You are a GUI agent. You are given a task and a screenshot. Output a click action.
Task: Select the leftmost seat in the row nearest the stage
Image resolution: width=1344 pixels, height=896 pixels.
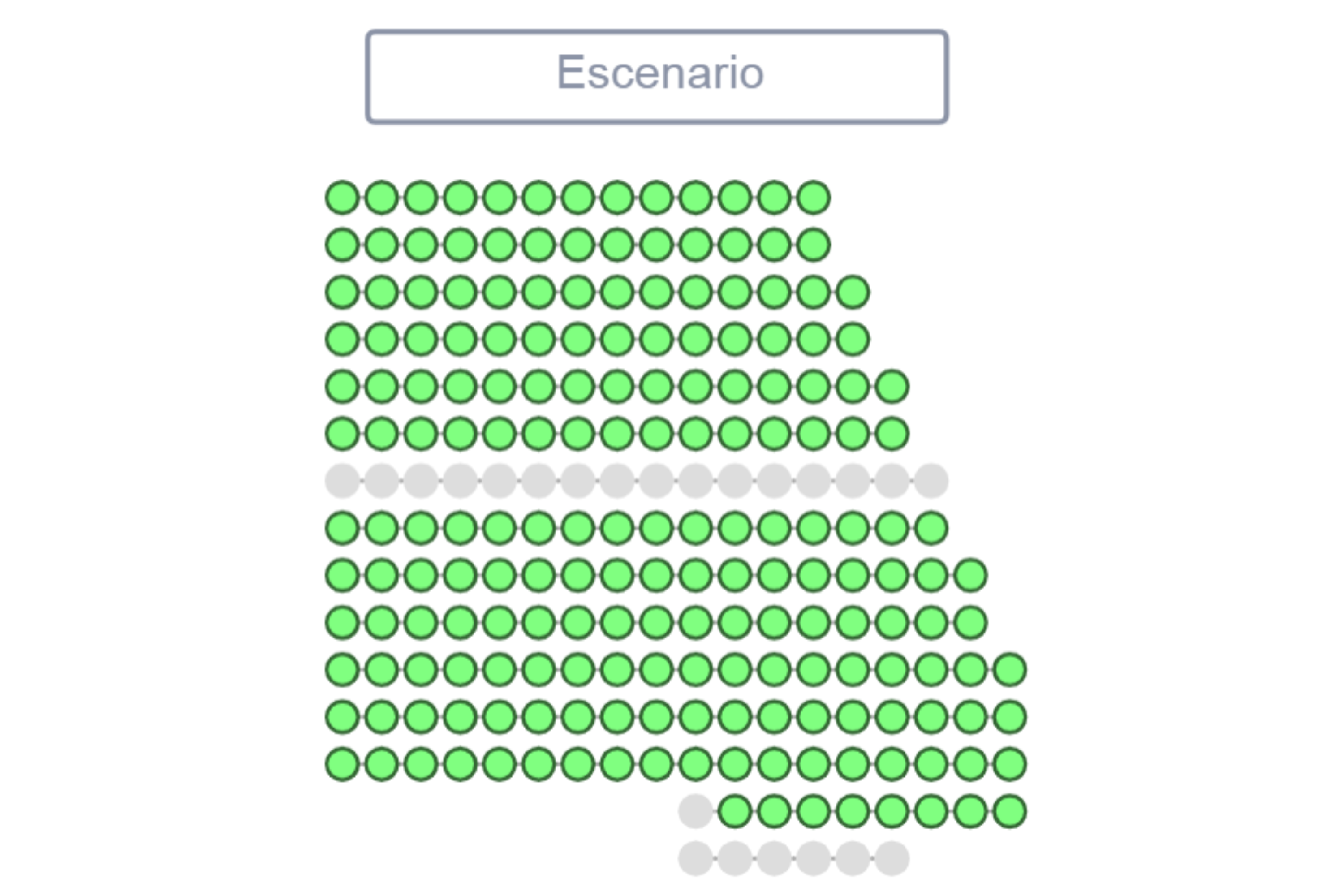342,198
